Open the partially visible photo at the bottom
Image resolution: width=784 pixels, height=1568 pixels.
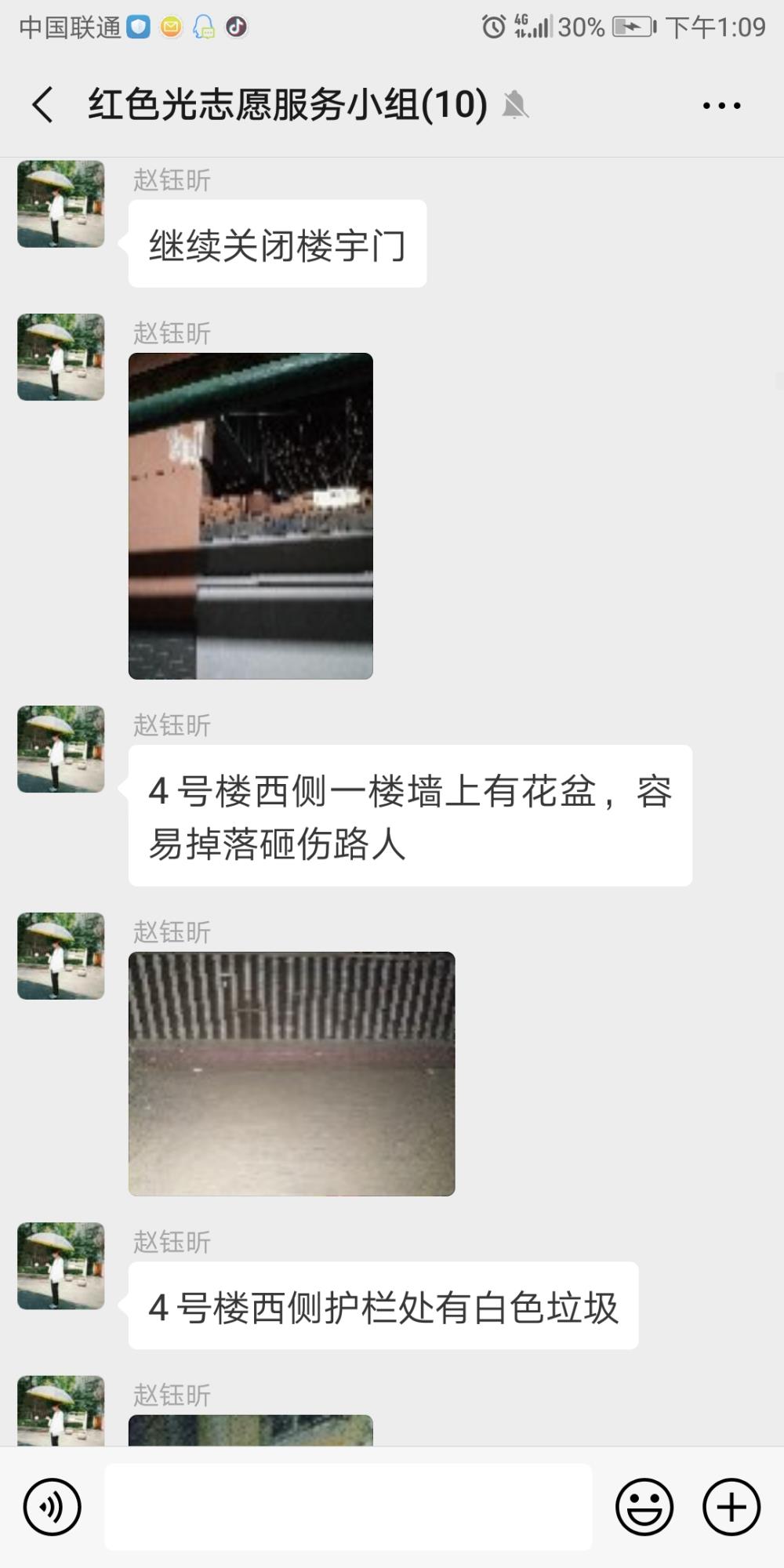click(251, 1431)
